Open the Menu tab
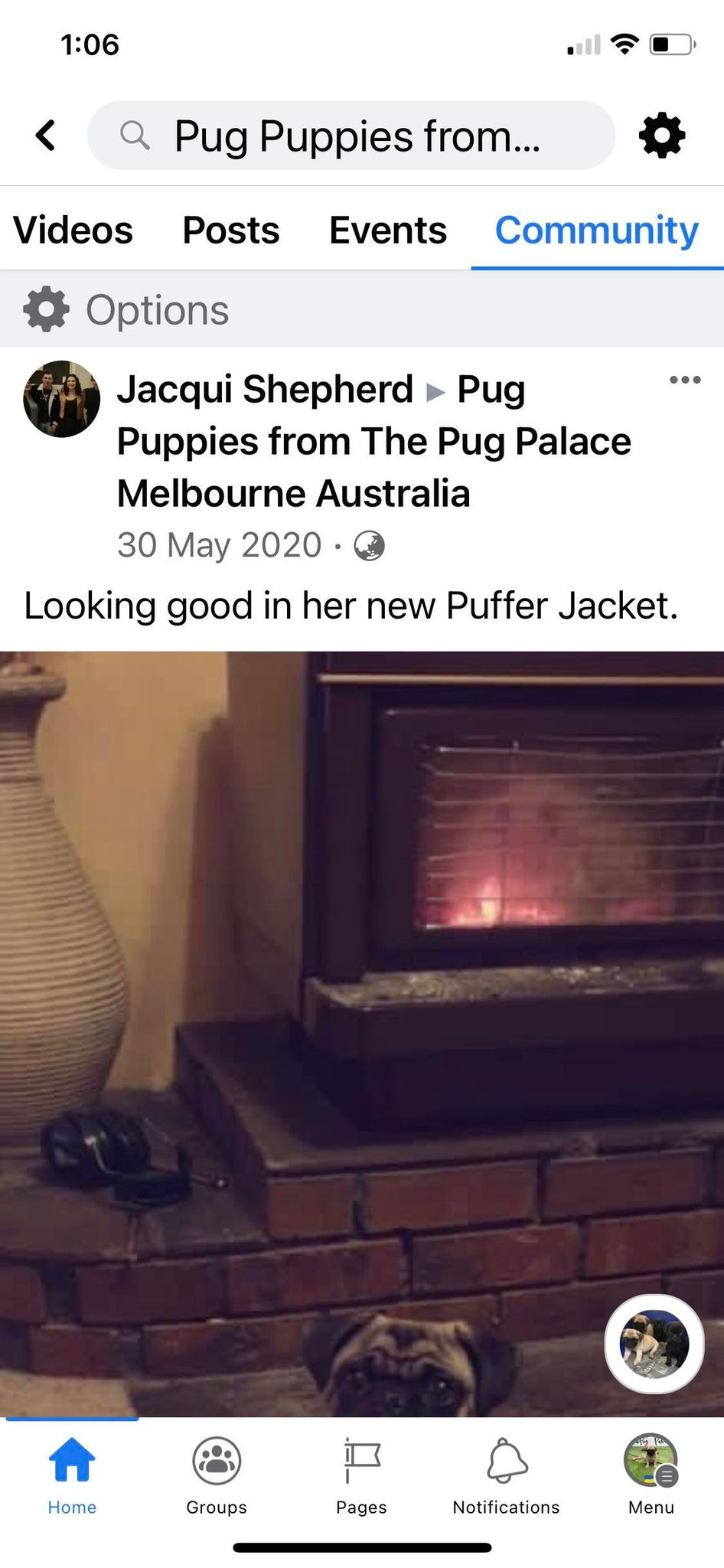Image resolution: width=724 pixels, height=1568 pixels. [x=651, y=1474]
